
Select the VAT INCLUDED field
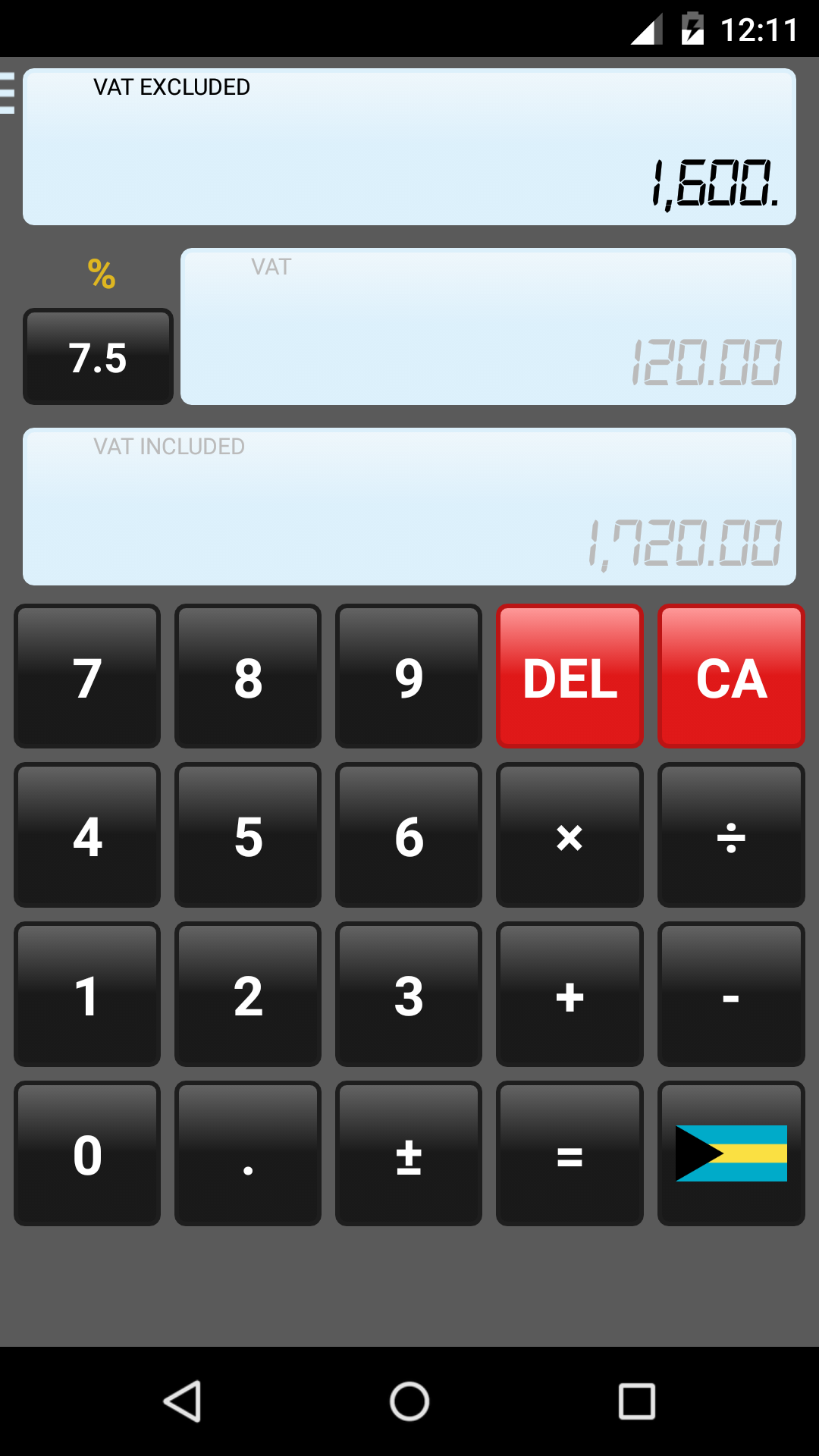coord(409,507)
